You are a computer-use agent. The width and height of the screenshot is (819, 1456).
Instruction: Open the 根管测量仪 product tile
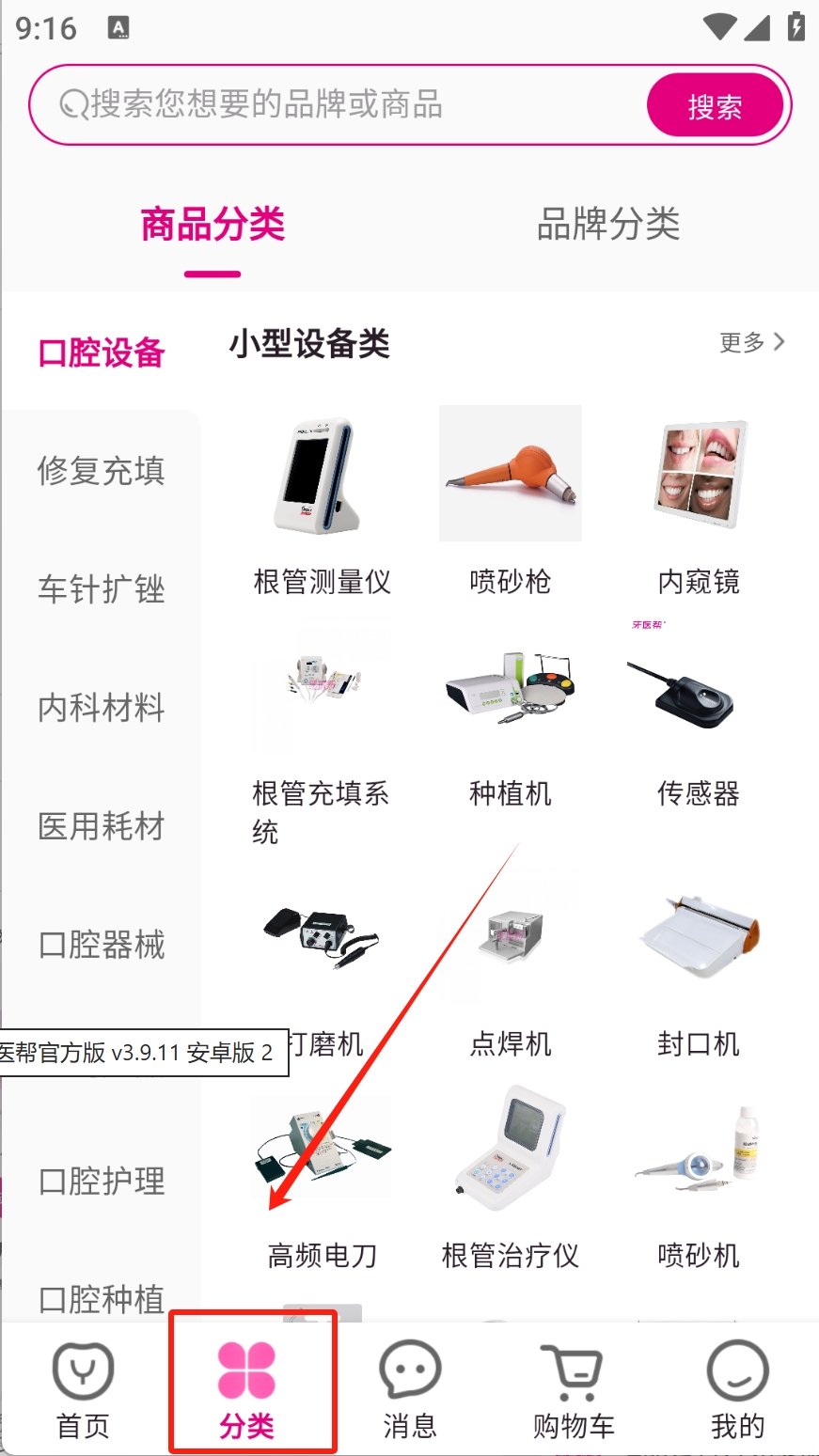322,503
